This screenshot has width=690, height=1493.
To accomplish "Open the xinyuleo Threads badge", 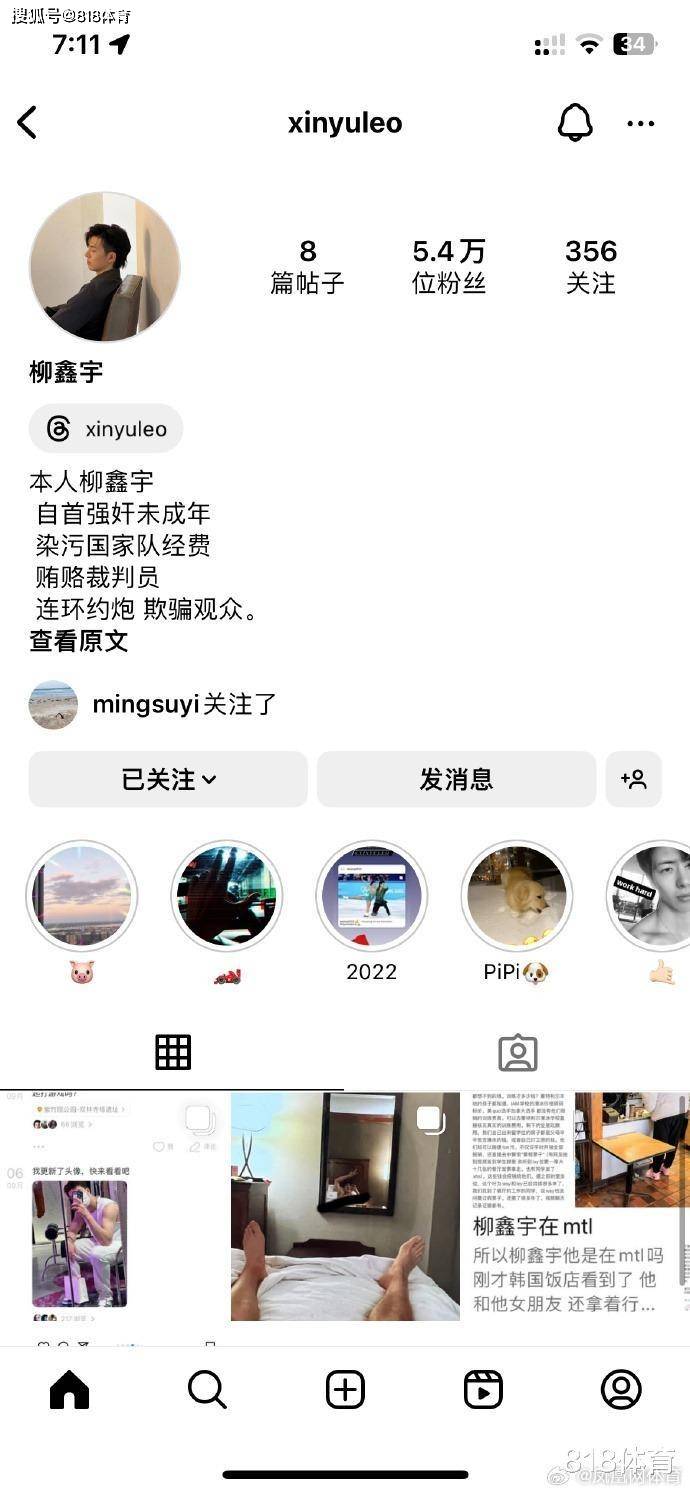I will 106,429.
